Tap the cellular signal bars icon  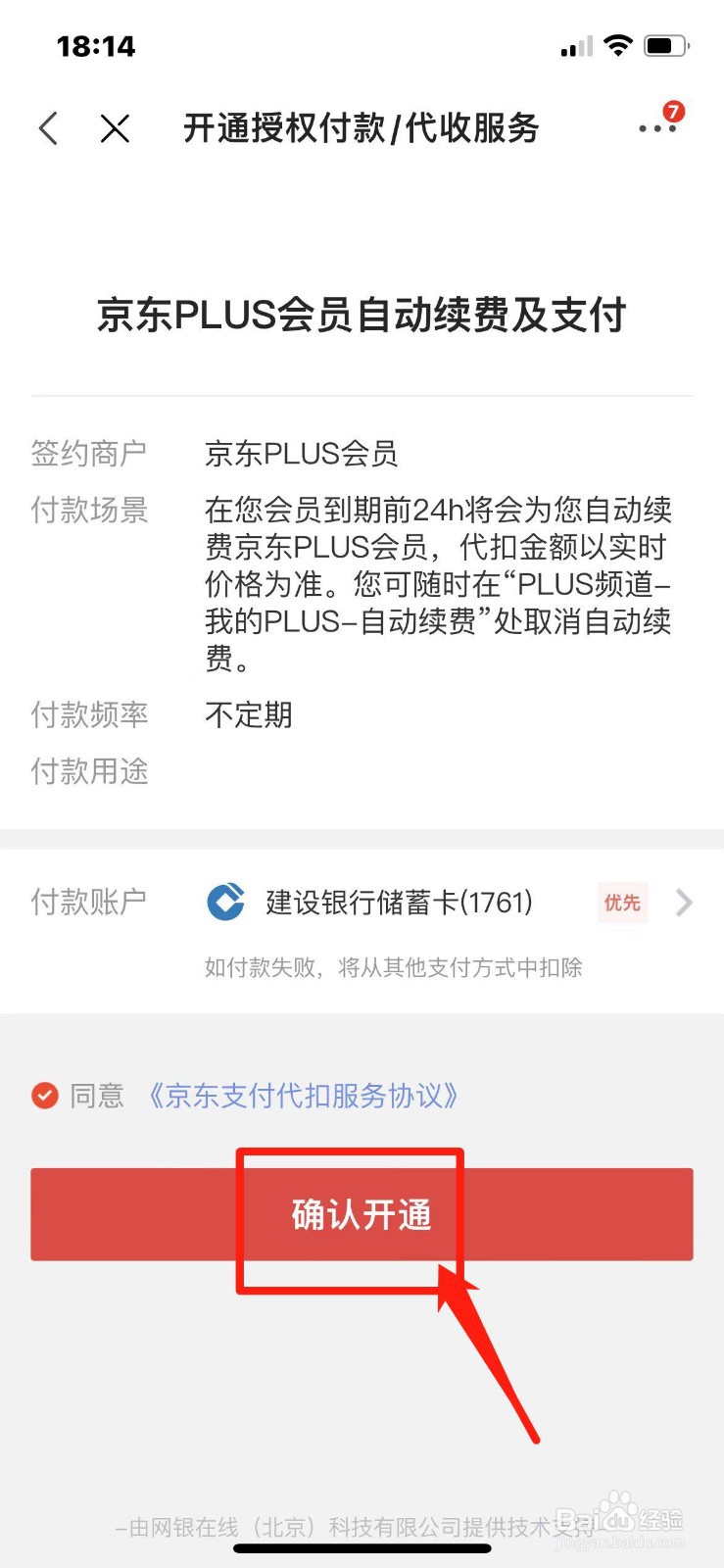coord(574,45)
